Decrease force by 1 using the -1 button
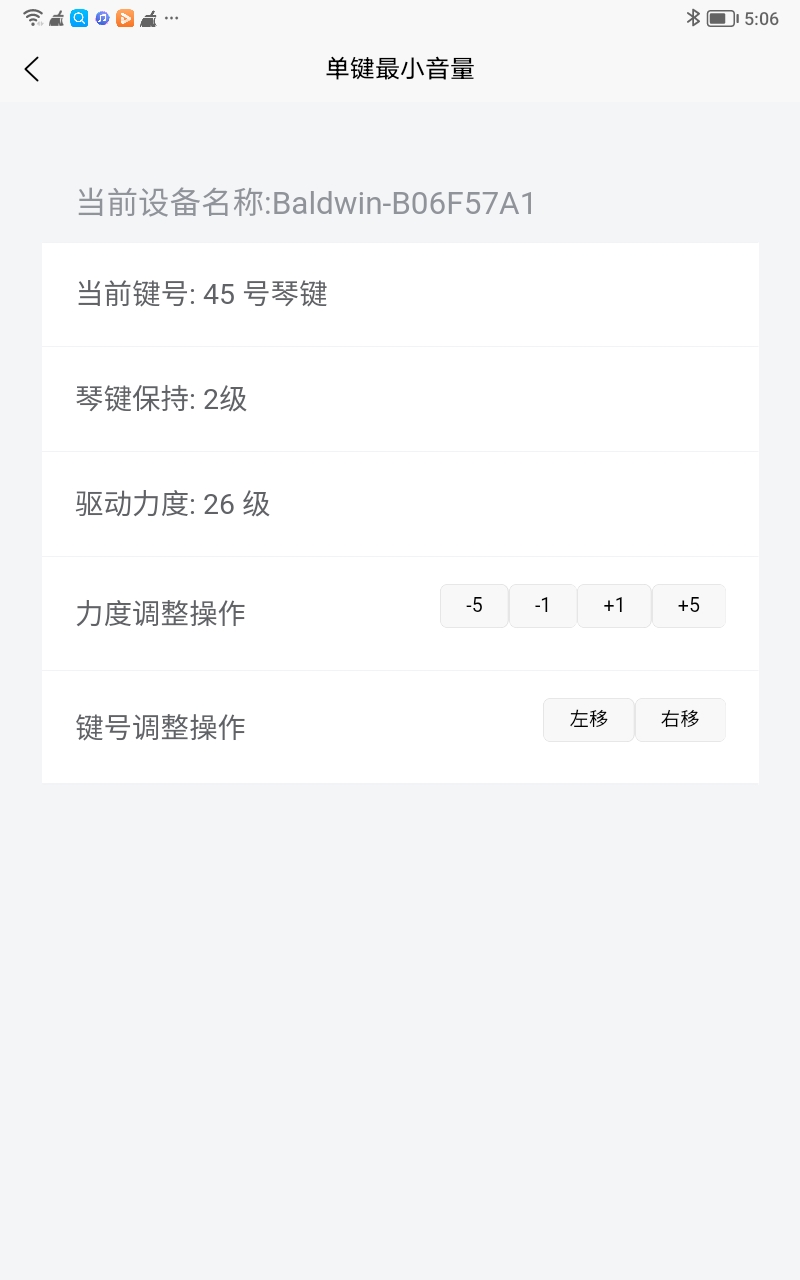 (x=543, y=605)
